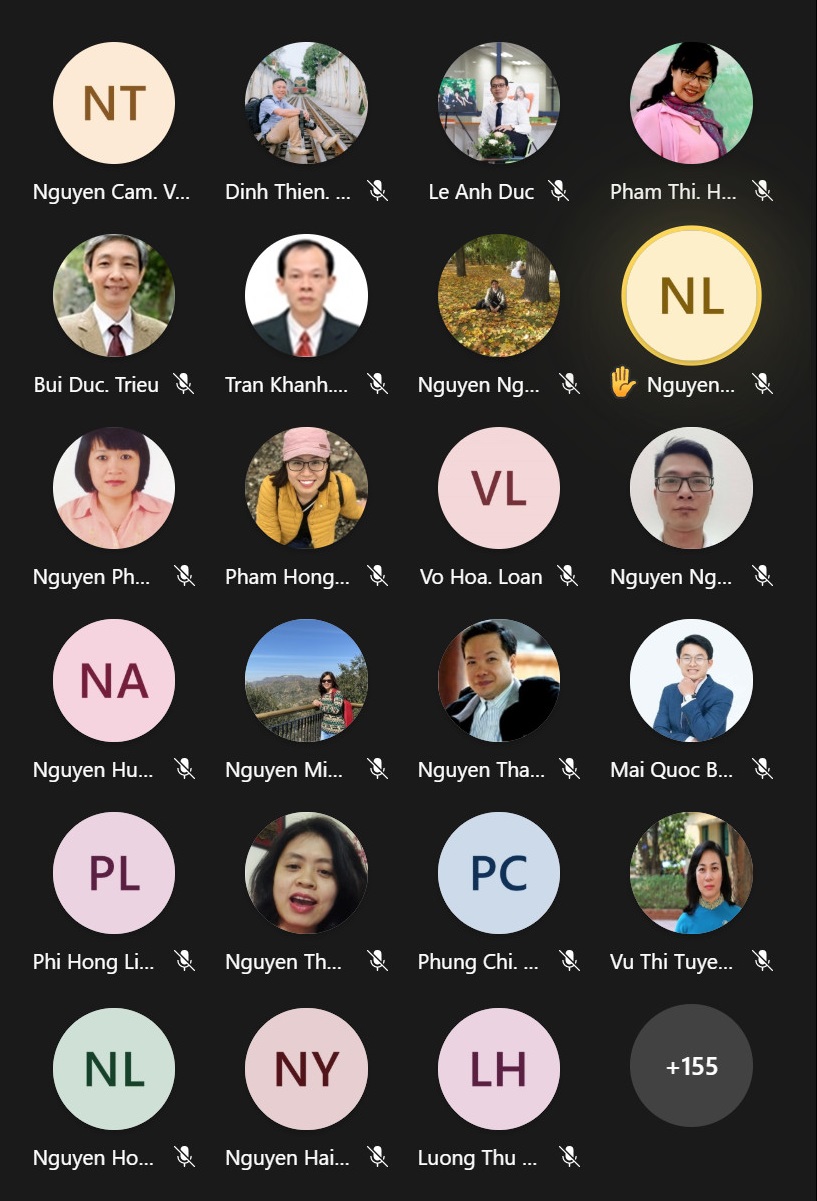Image resolution: width=817 pixels, height=1201 pixels.
Task: Open Nguyen Ho's NL tile
Action: 114,1069
